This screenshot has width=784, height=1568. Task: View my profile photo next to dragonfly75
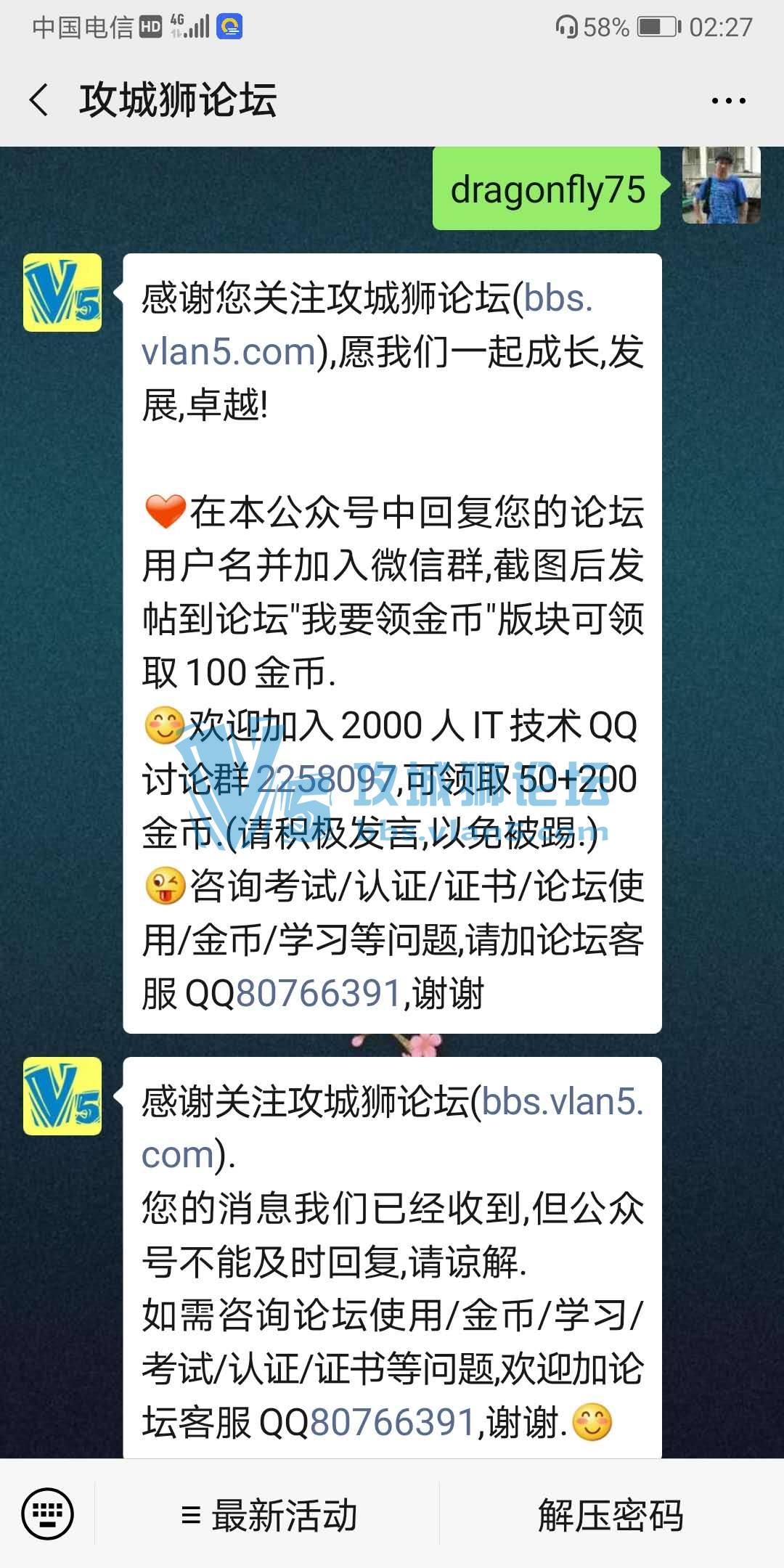click(x=721, y=185)
